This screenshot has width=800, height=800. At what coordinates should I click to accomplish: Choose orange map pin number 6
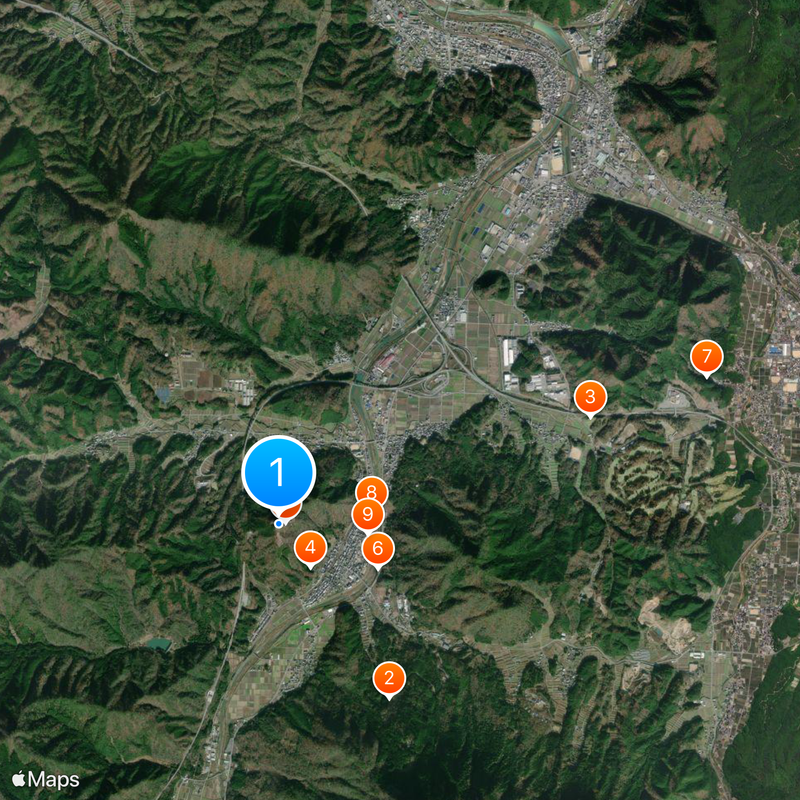click(377, 548)
